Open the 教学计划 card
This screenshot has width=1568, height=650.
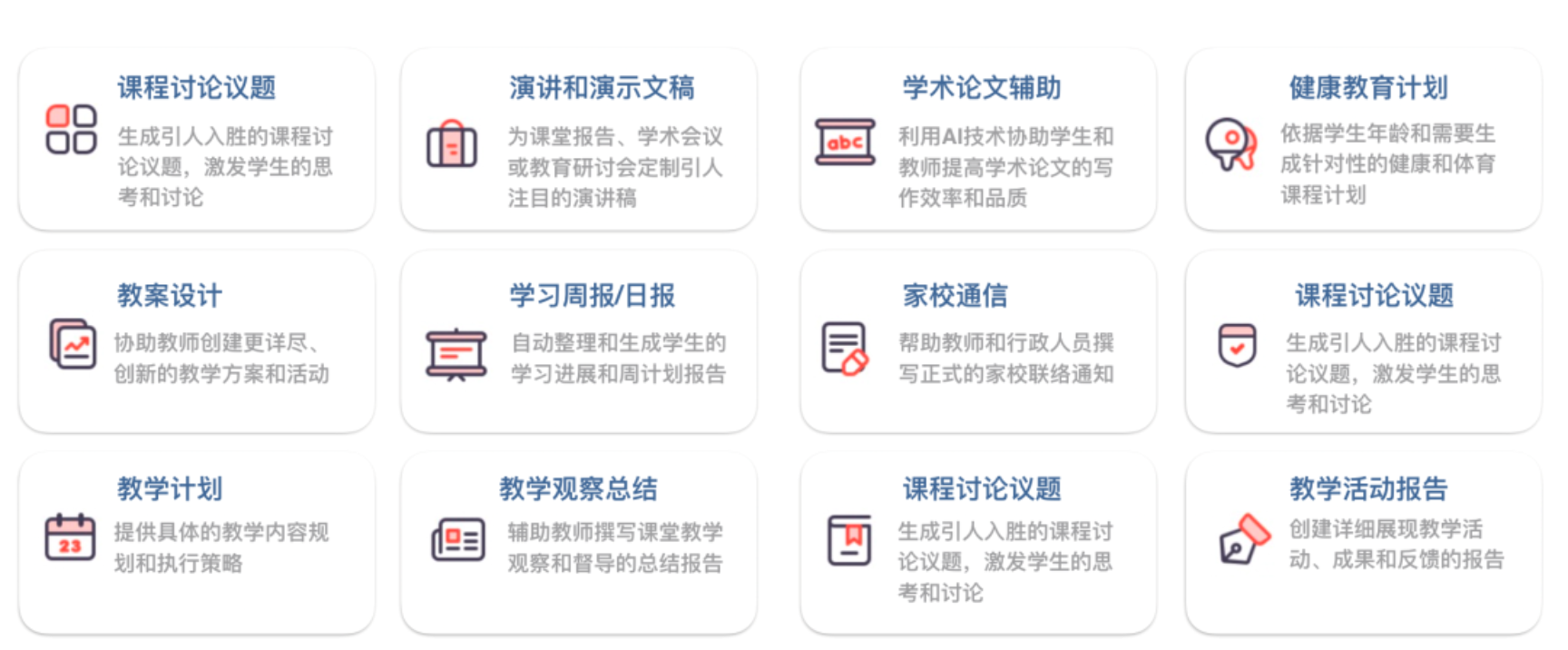point(196,543)
